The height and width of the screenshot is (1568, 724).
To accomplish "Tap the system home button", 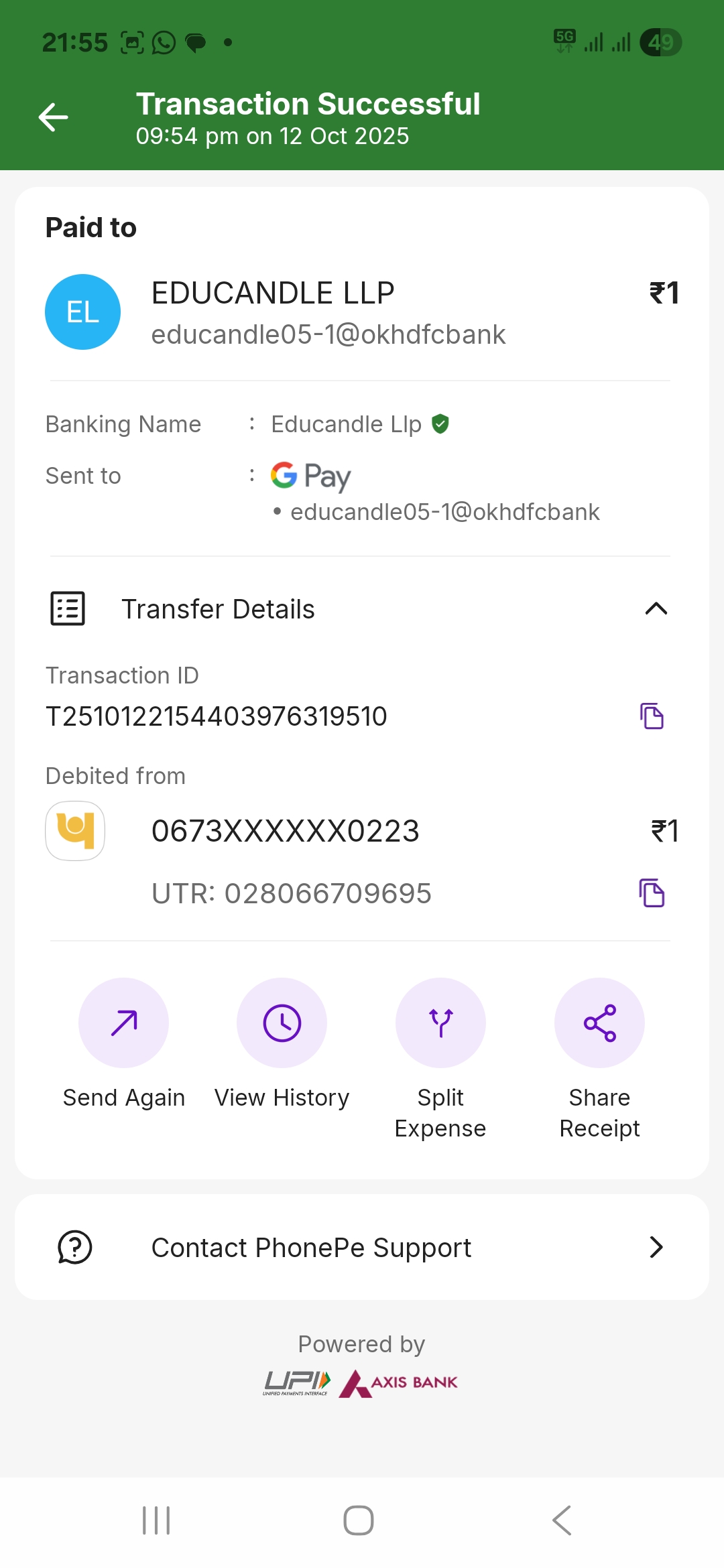I will 359,1520.
